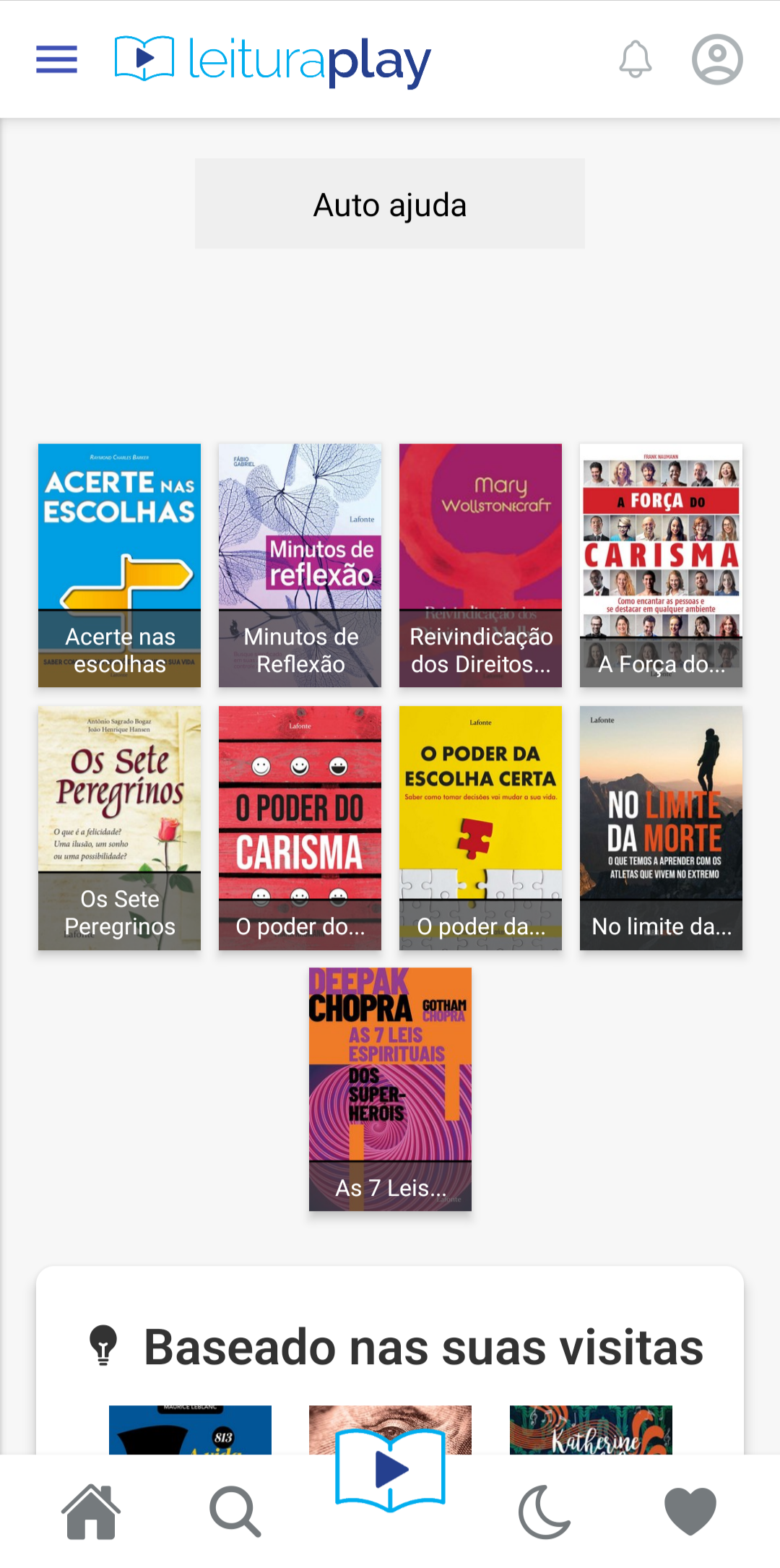This screenshot has height=1568, width=780.
Task: Open O poder da Escolha Certa
Action: coord(480,827)
